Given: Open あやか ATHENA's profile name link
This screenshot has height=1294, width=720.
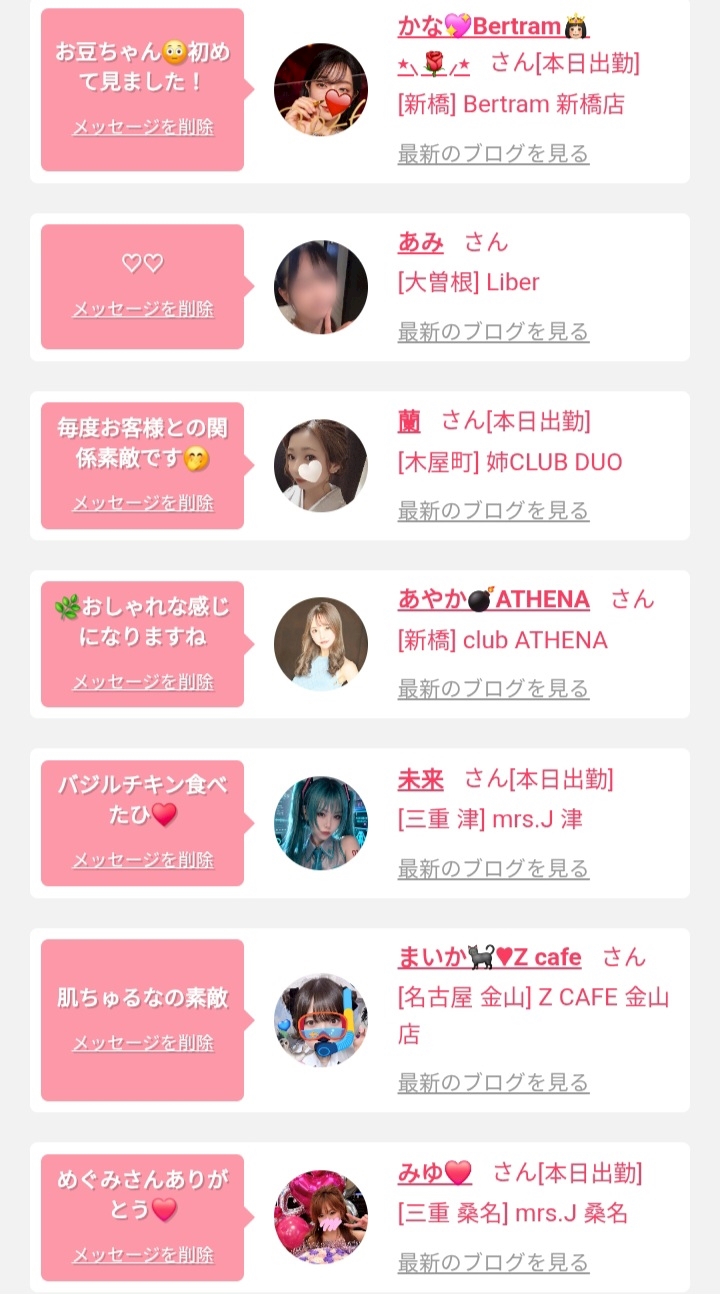Looking at the screenshot, I should 493,599.
